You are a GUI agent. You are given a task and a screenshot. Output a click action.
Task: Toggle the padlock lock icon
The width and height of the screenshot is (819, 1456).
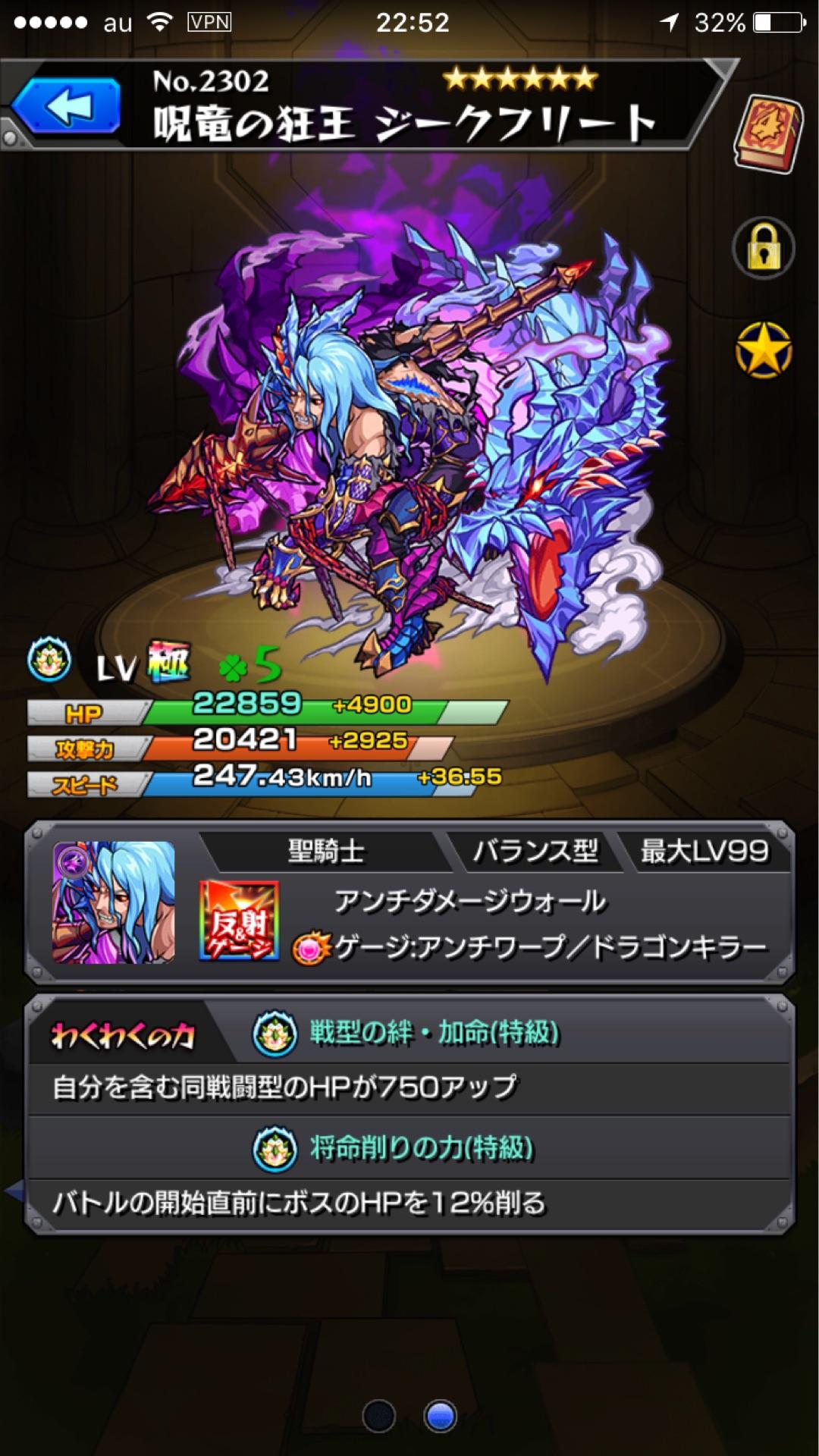(x=763, y=249)
